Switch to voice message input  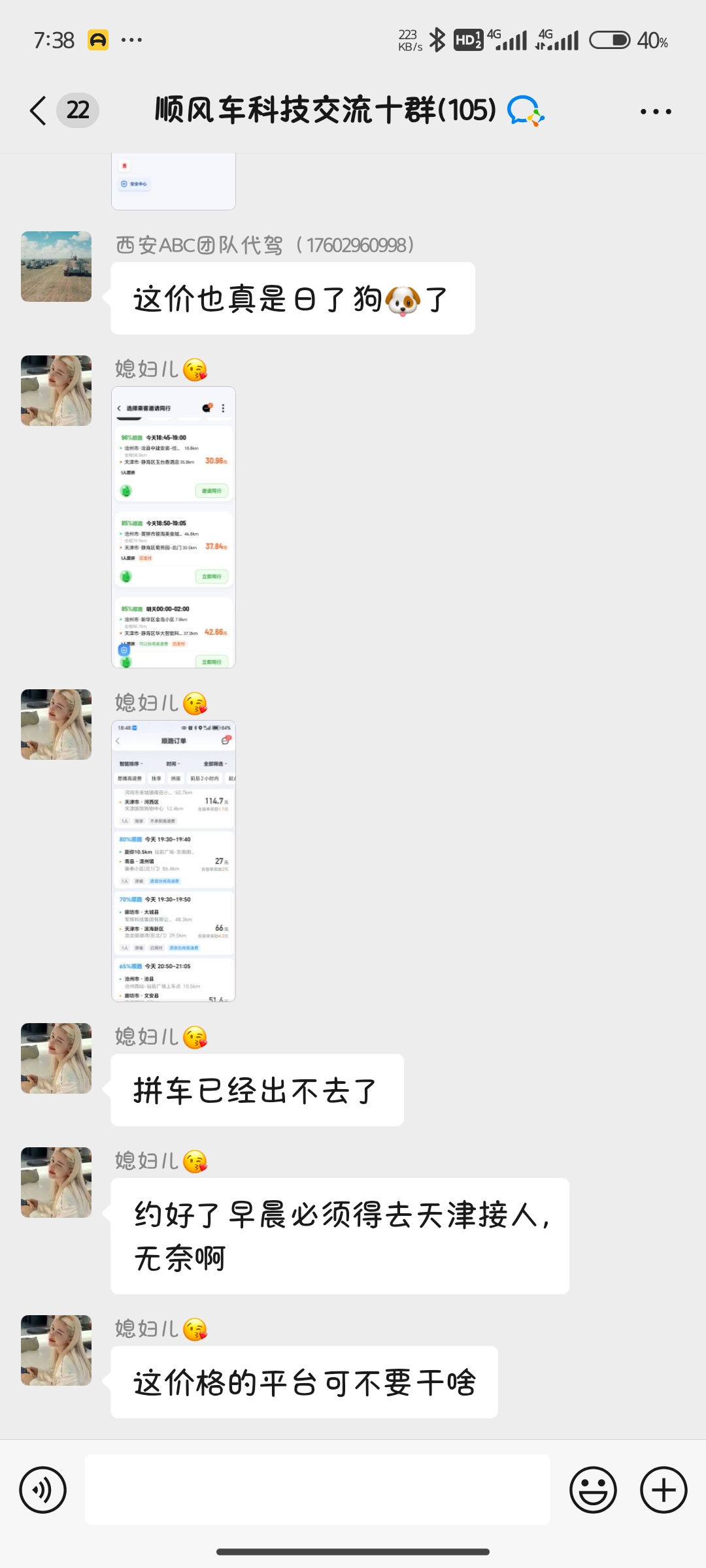pyautogui.click(x=43, y=1490)
